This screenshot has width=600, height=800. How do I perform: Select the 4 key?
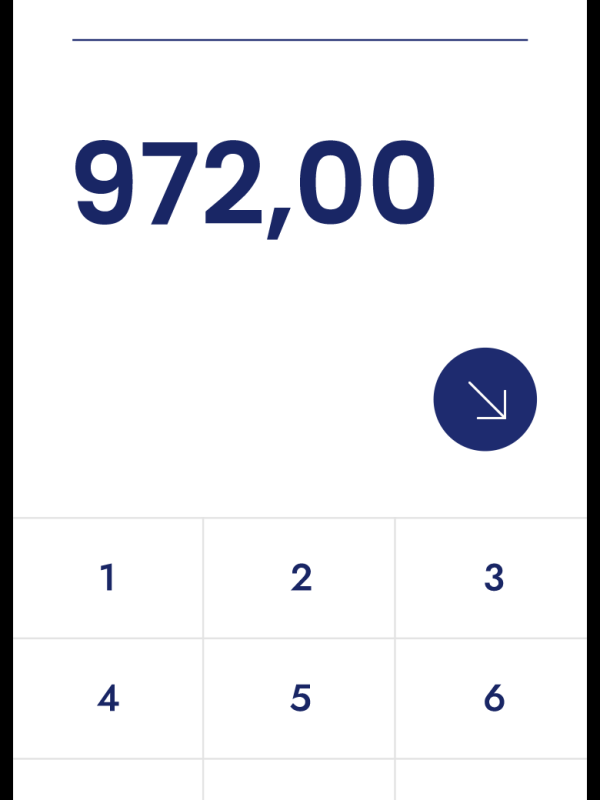coord(108,698)
